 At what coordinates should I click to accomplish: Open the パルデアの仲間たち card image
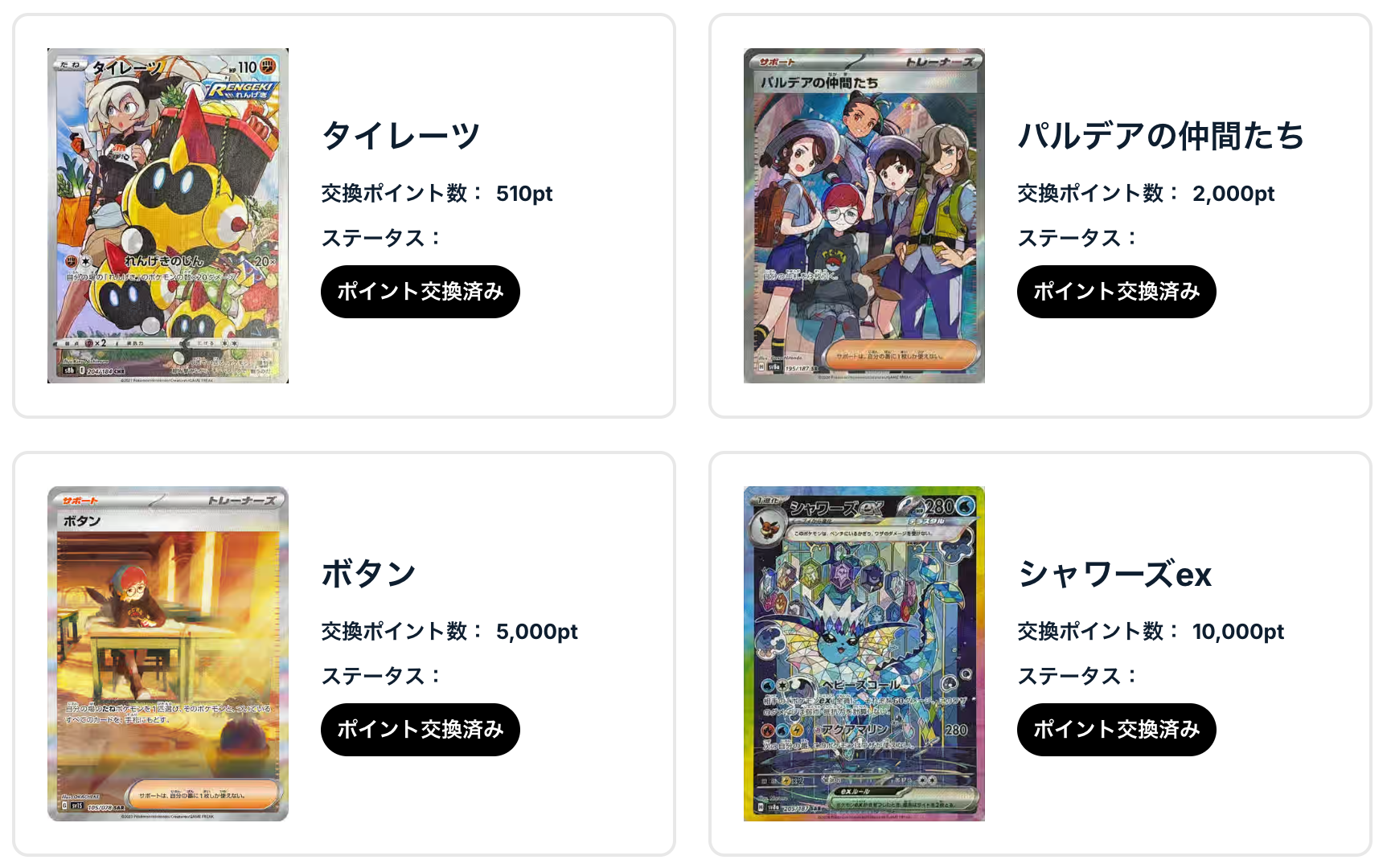pyautogui.click(x=864, y=215)
